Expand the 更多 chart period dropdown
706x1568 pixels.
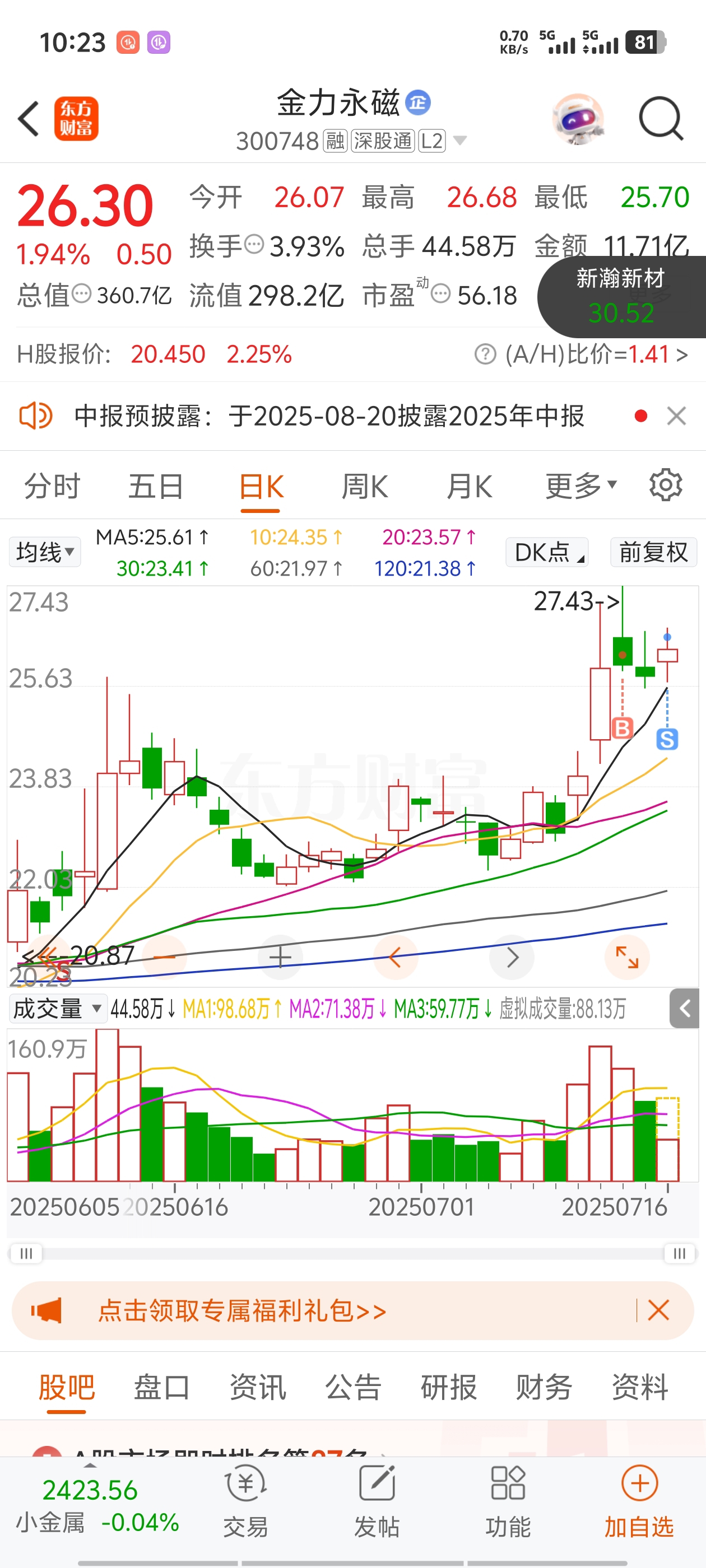pyautogui.click(x=580, y=486)
